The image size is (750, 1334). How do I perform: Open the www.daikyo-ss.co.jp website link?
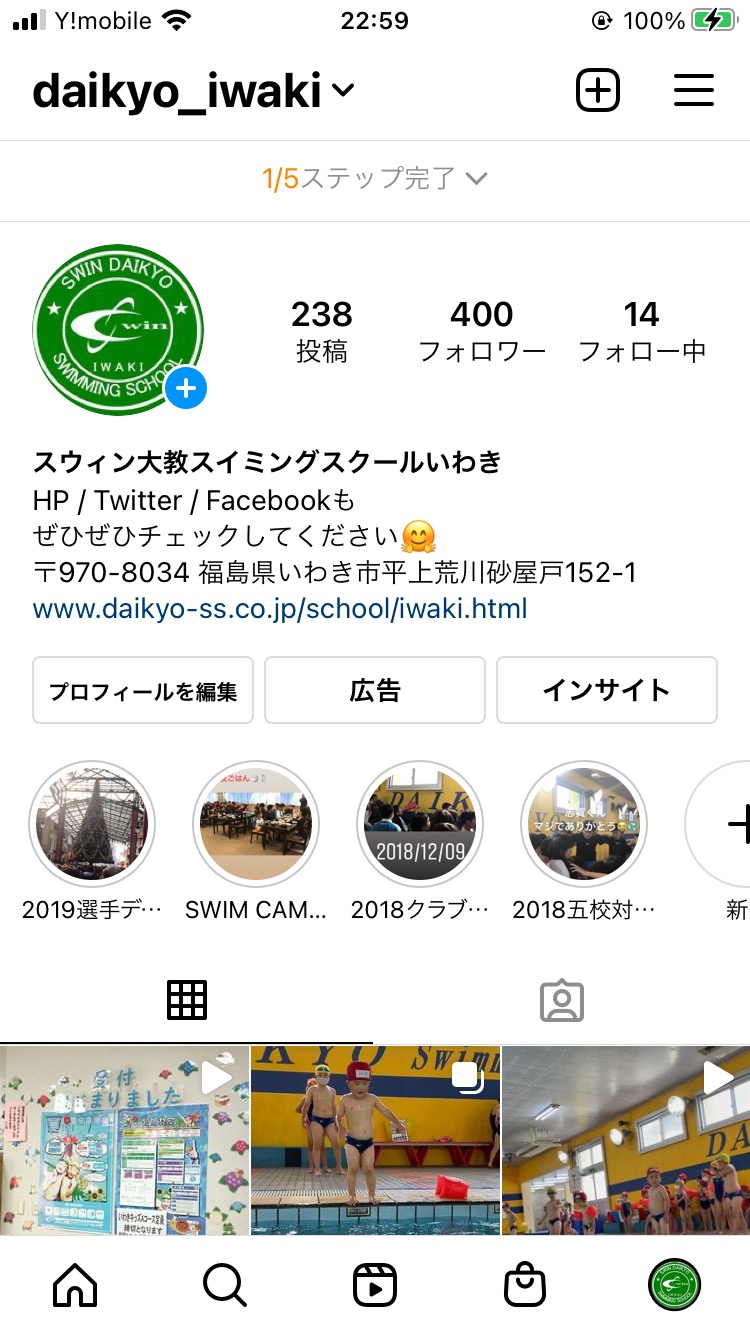tap(280, 609)
